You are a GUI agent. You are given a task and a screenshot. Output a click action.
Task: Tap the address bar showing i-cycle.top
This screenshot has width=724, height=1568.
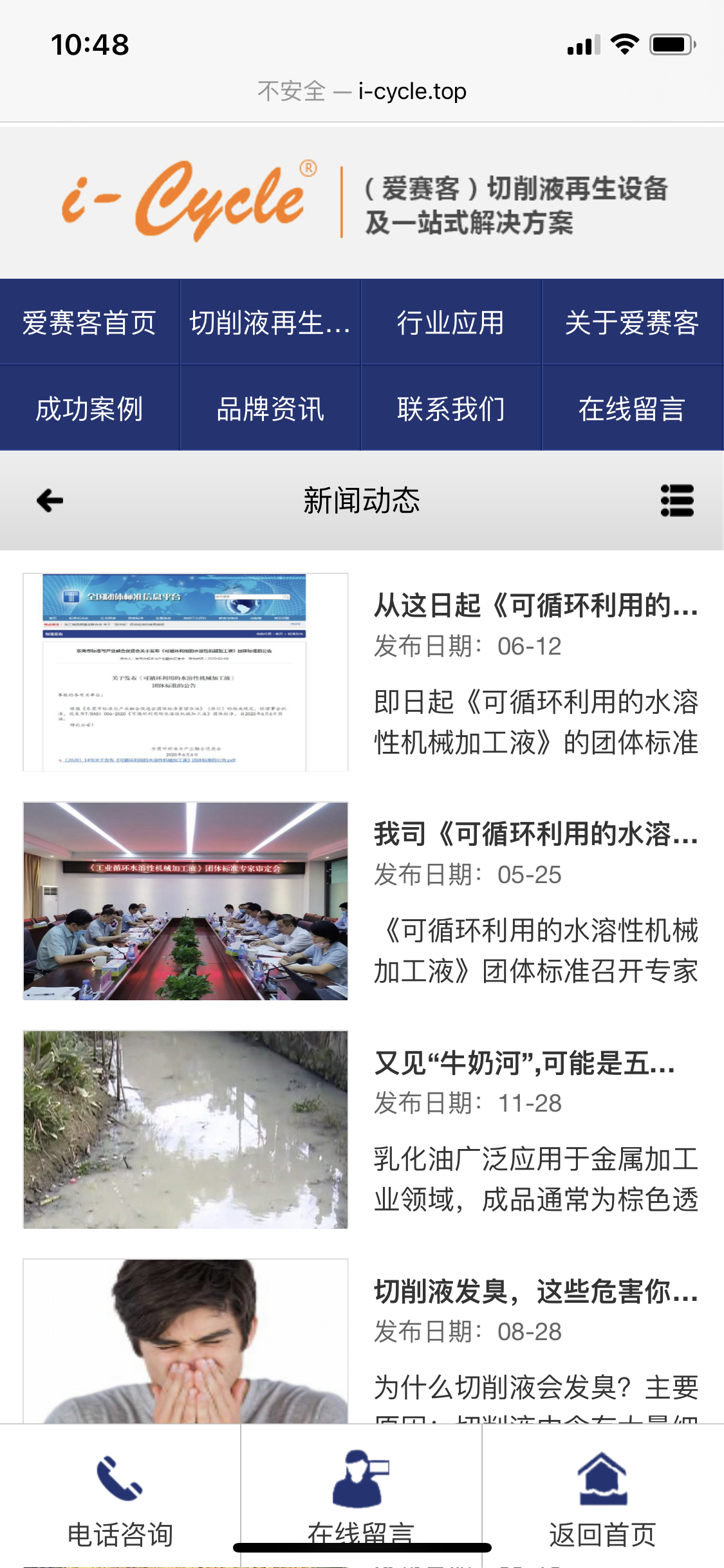click(x=362, y=91)
